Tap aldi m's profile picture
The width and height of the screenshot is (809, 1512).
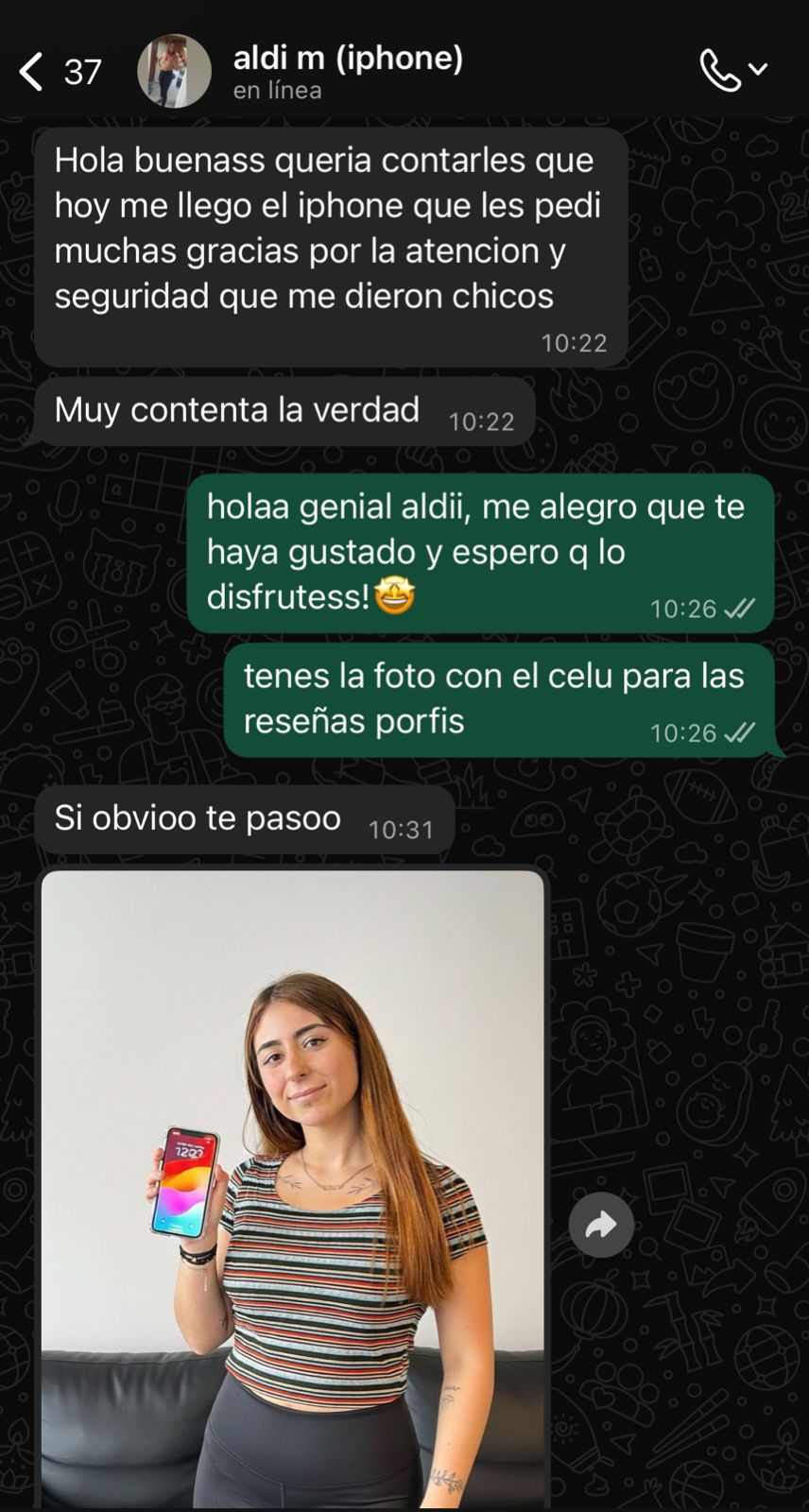tap(174, 72)
